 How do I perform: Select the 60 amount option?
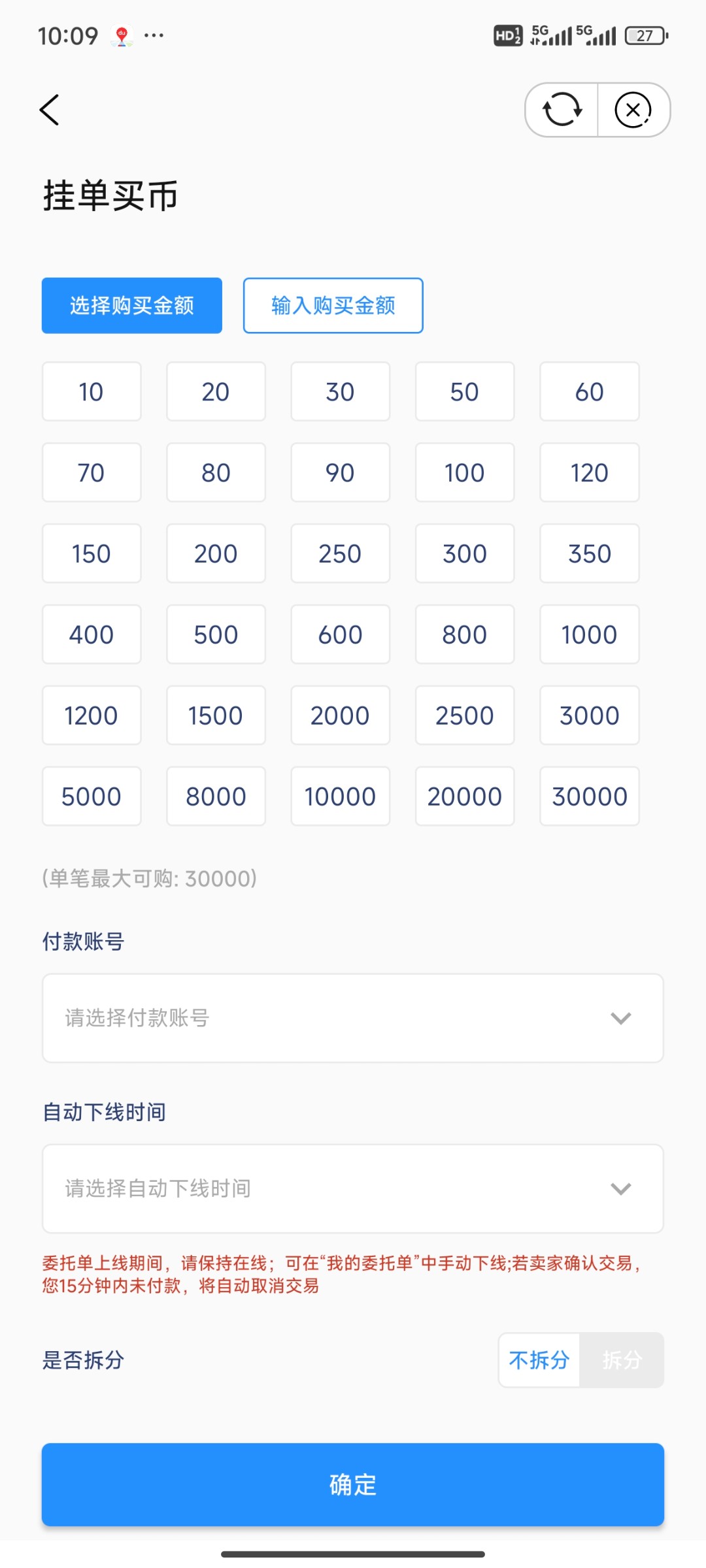(590, 392)
